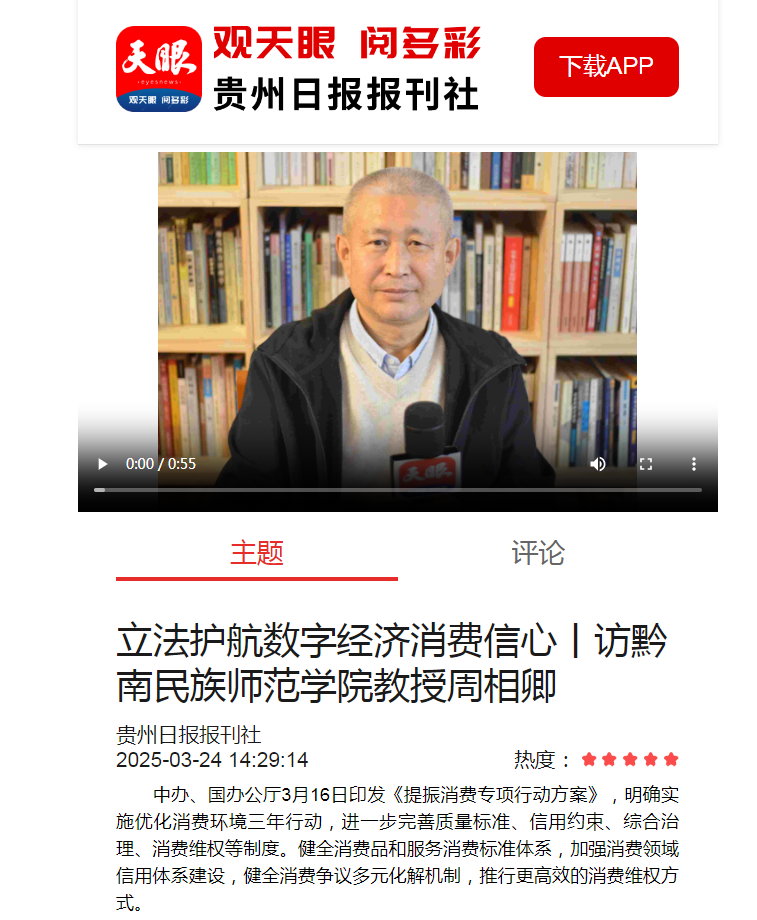This screenshot has width=757, height=920.
Task: Play the interview video
Action: pyautogui.click(x=102, y=464)
